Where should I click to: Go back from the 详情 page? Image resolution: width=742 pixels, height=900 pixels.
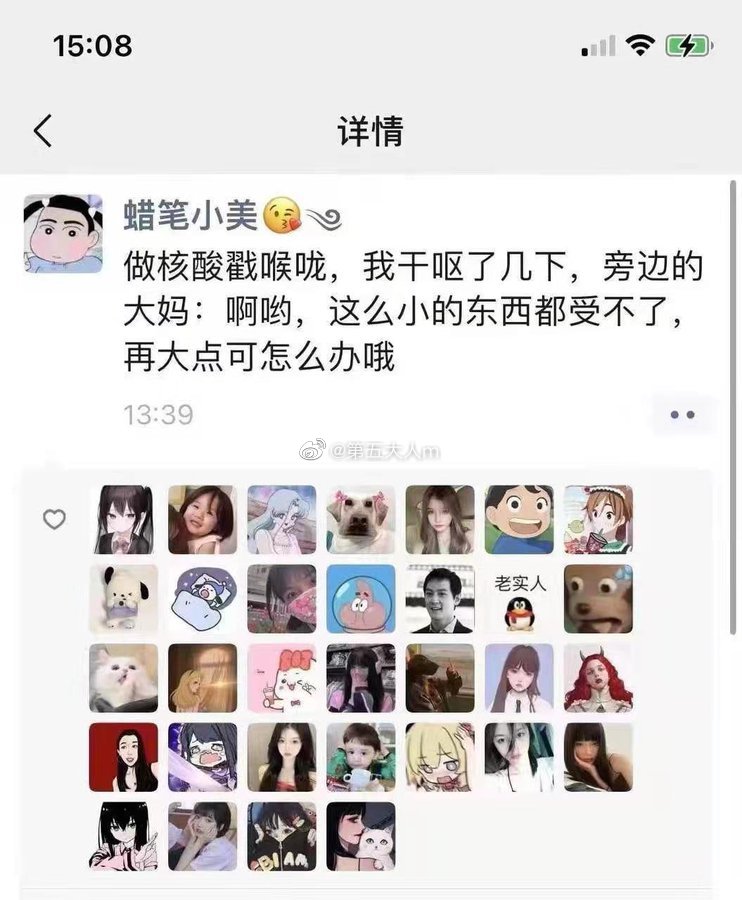point(42,131)
